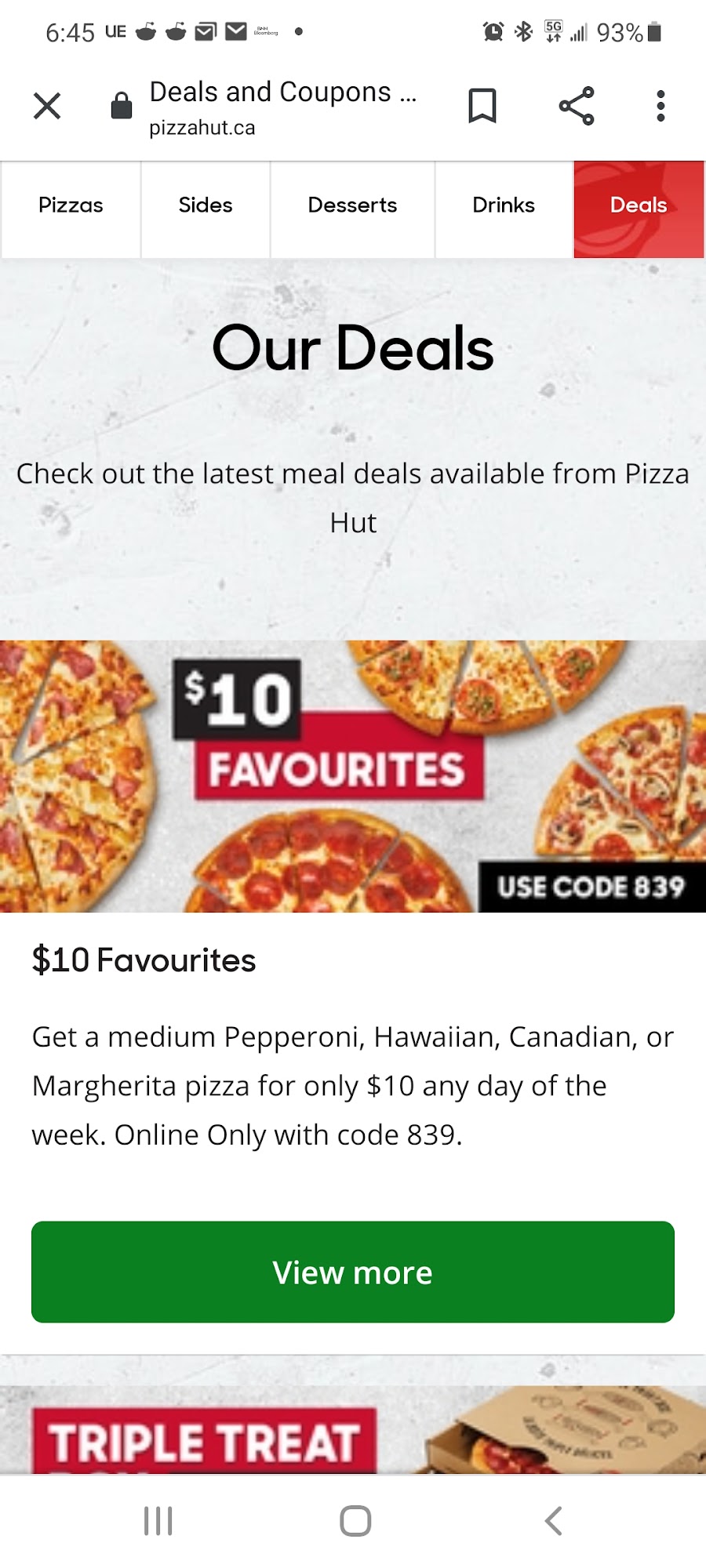
Task: Go back using the system back button
Action: 554,1521
